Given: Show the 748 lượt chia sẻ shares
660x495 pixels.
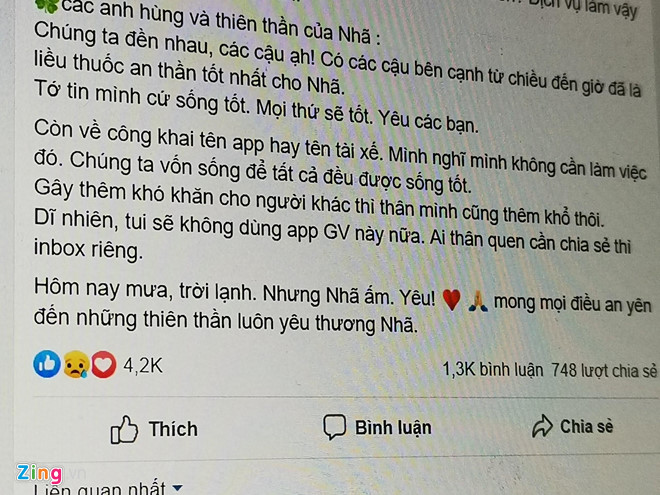Looking at the screenshot, I should click(x=604, y=370).
